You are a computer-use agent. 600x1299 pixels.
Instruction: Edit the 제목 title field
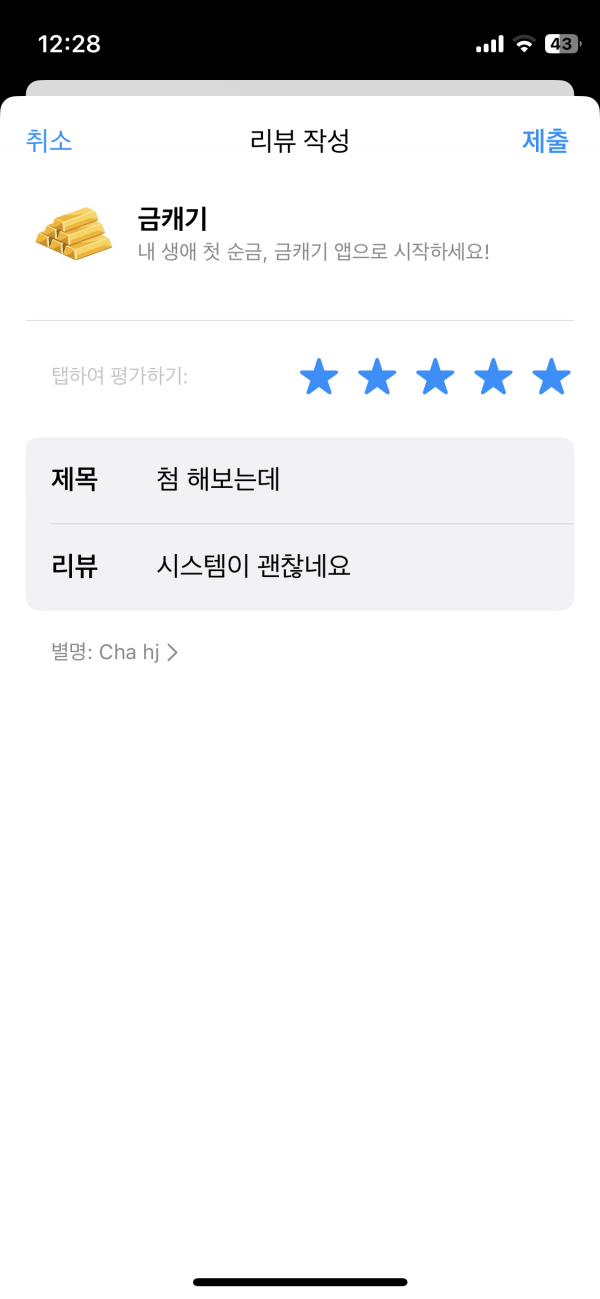tap(300, 480)
